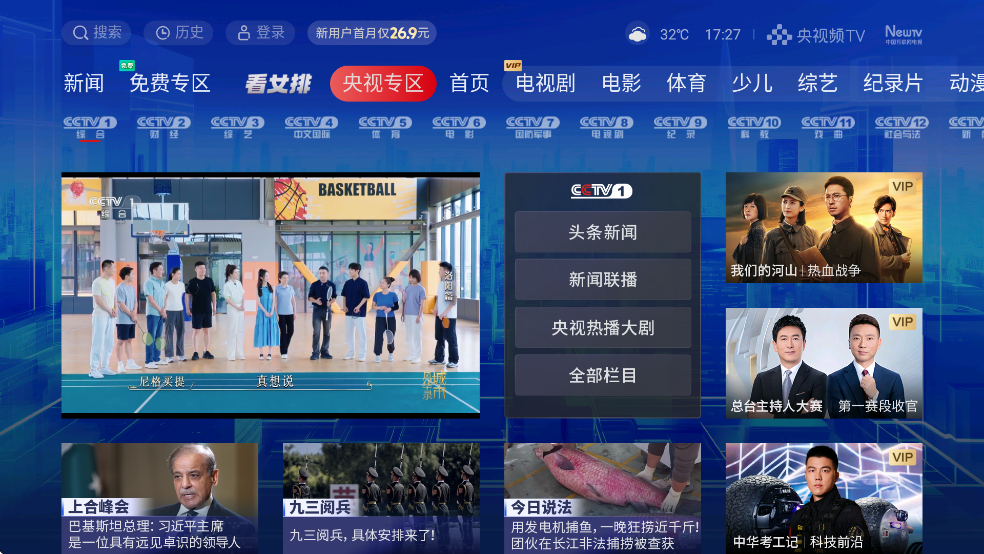Image resolution: width=984 pixels, height=554 pixels.
Task: Open the CCTV1 live video player
Action: pos(270,294)
